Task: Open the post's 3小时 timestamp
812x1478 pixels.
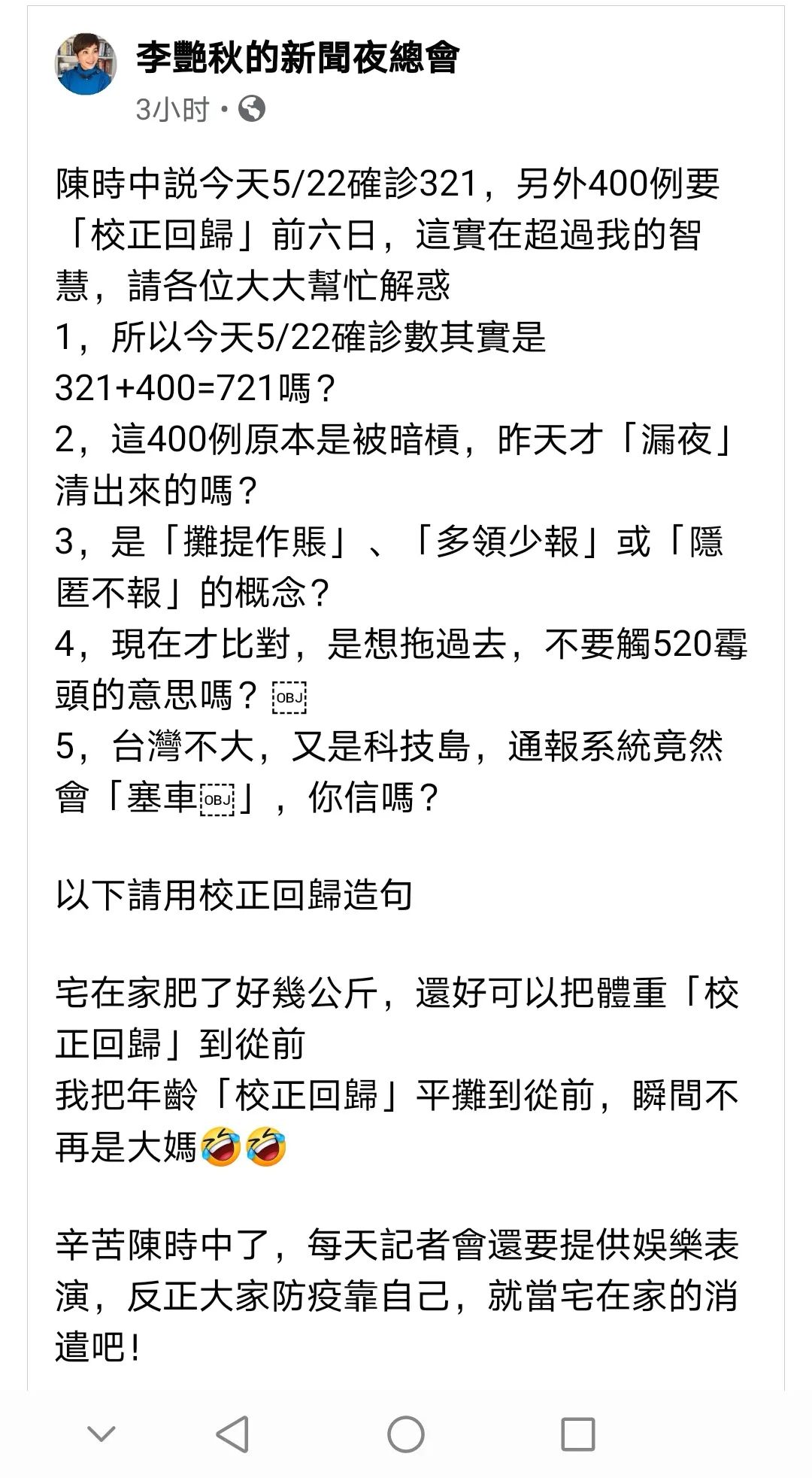Action: 172,110
